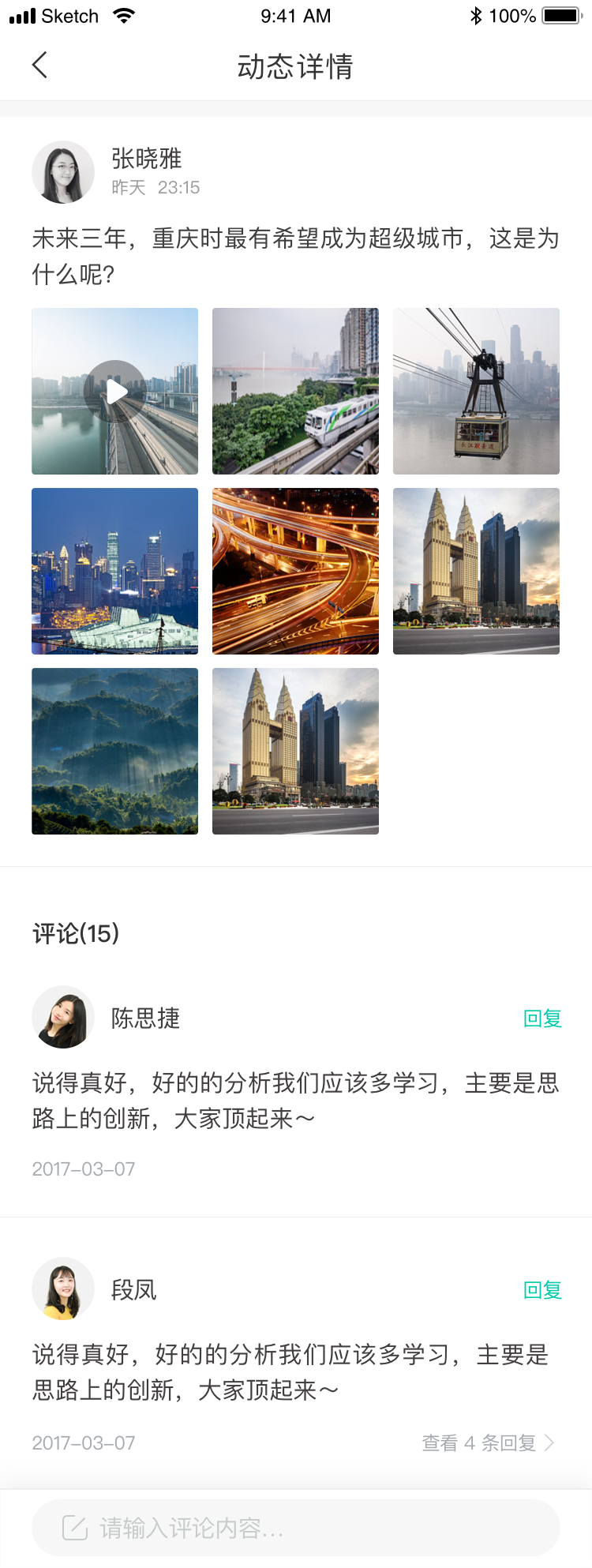This screenshot has width=592, height=1568.
Task: Reply to 陈思捷's comment
Action: click(x=542, y=1018)
